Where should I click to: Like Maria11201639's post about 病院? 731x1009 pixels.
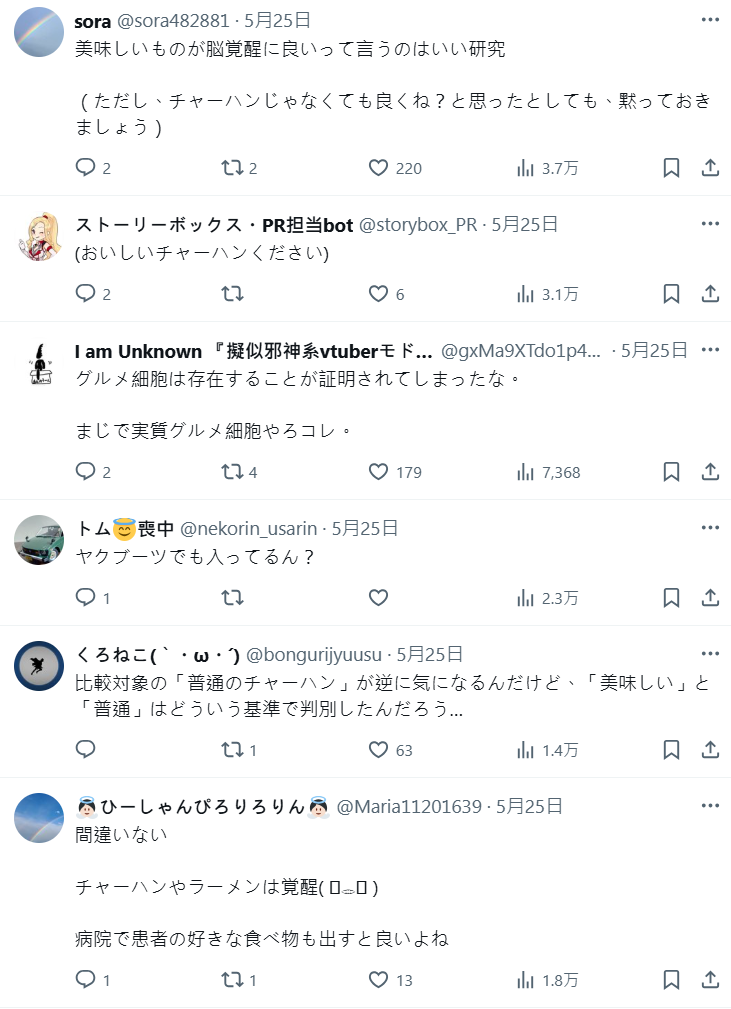tap(378, 980)
